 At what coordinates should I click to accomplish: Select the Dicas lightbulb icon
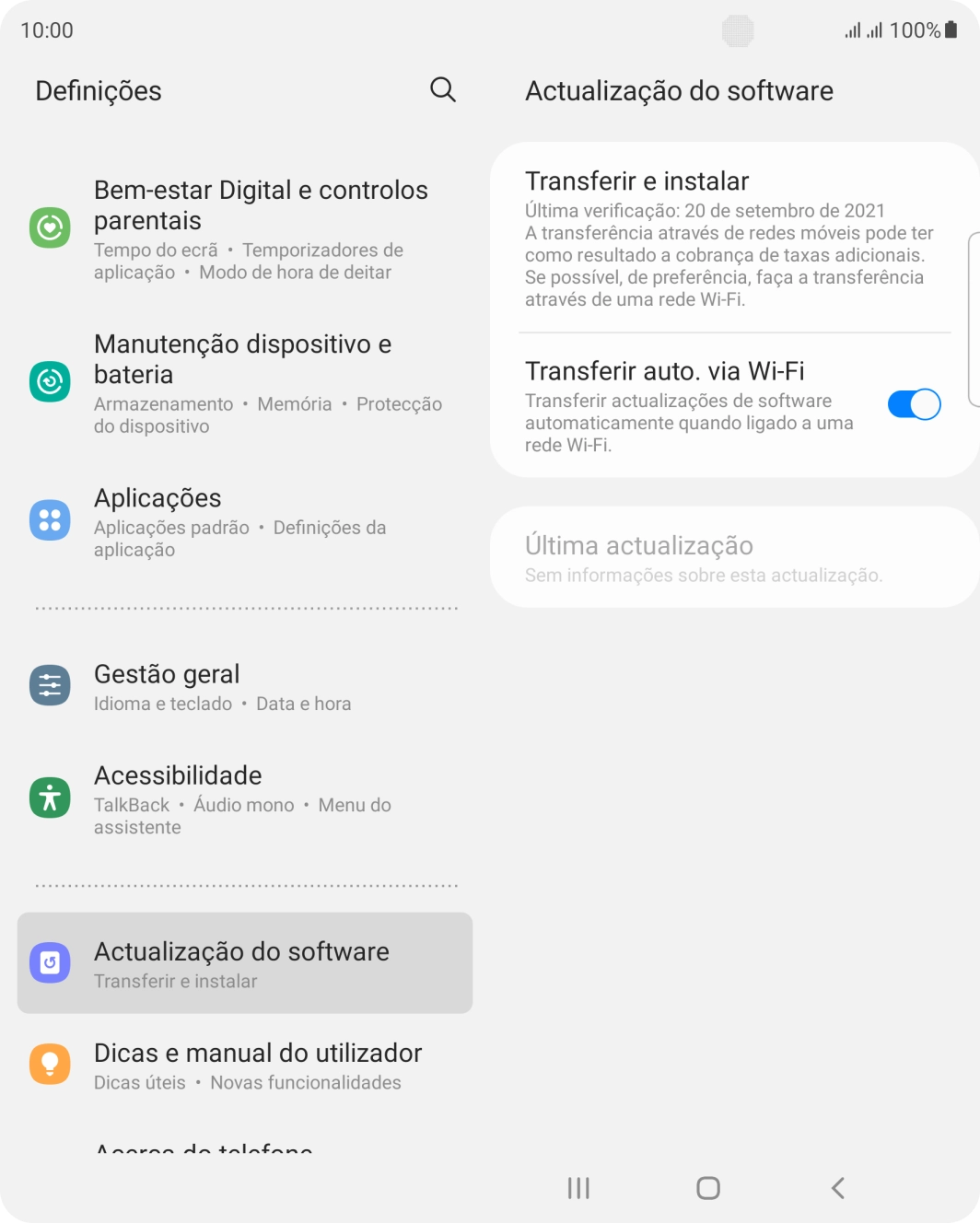click(x=51, y=1063)
